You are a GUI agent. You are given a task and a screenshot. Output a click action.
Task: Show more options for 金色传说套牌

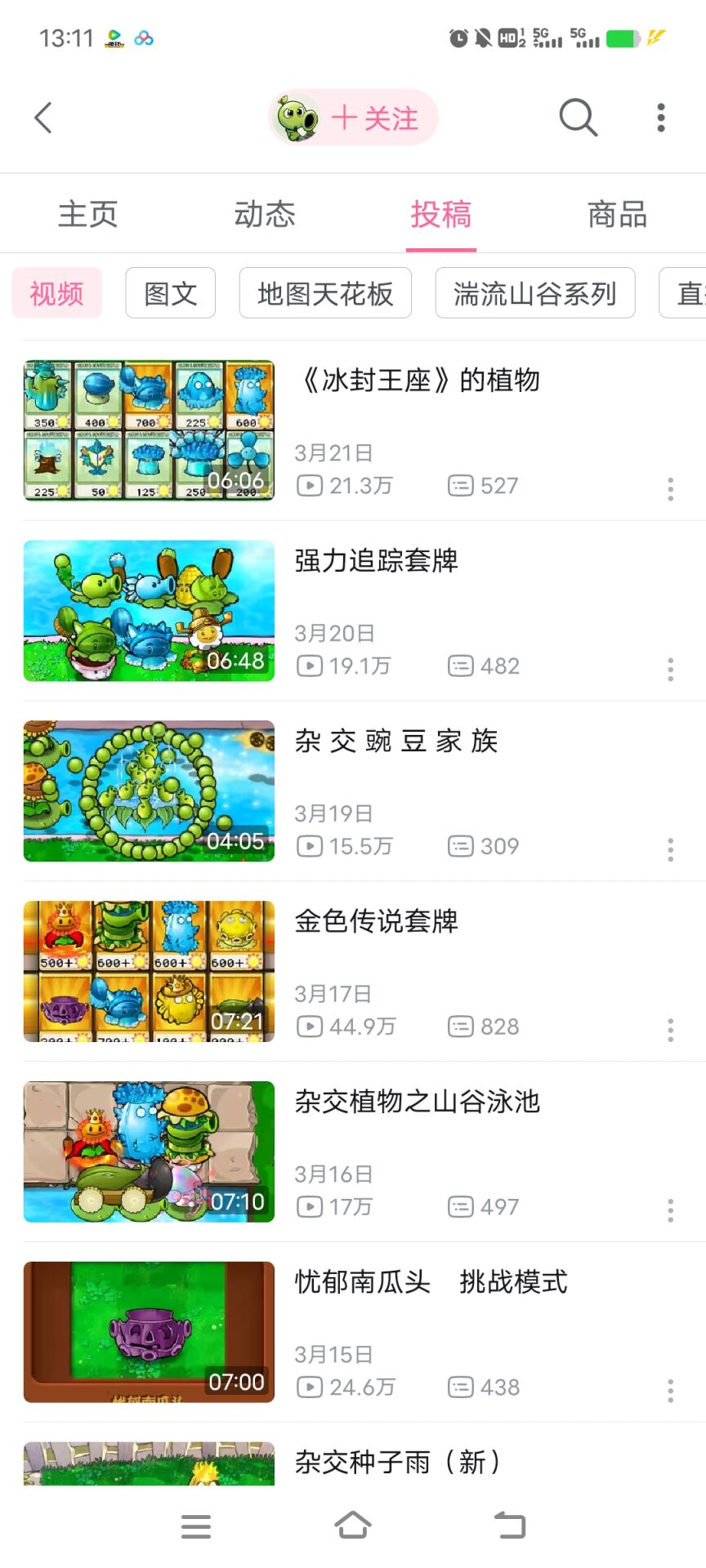pos(670,1030)
